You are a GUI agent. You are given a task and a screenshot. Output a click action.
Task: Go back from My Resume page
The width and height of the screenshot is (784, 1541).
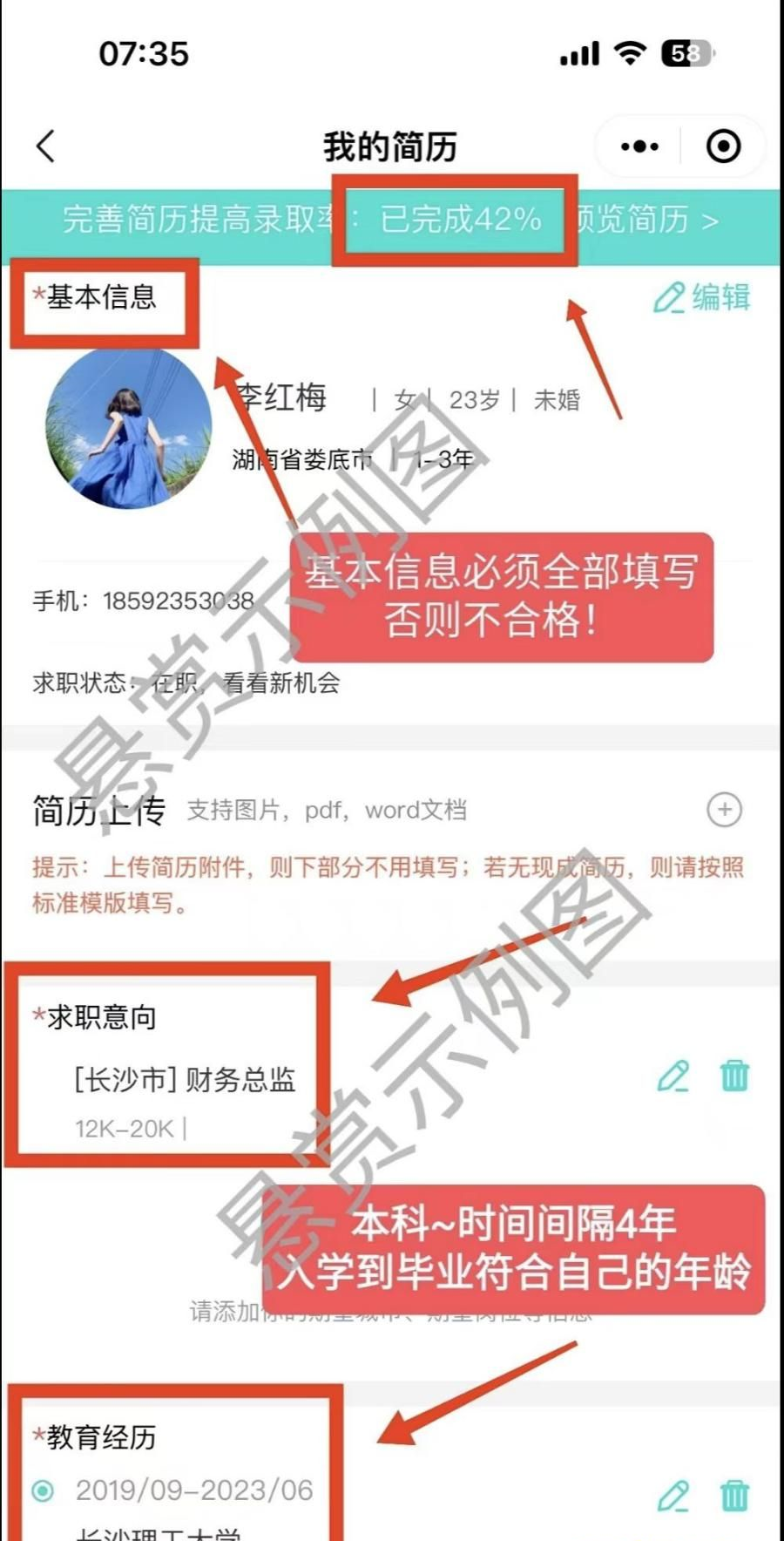pos(46,146)
